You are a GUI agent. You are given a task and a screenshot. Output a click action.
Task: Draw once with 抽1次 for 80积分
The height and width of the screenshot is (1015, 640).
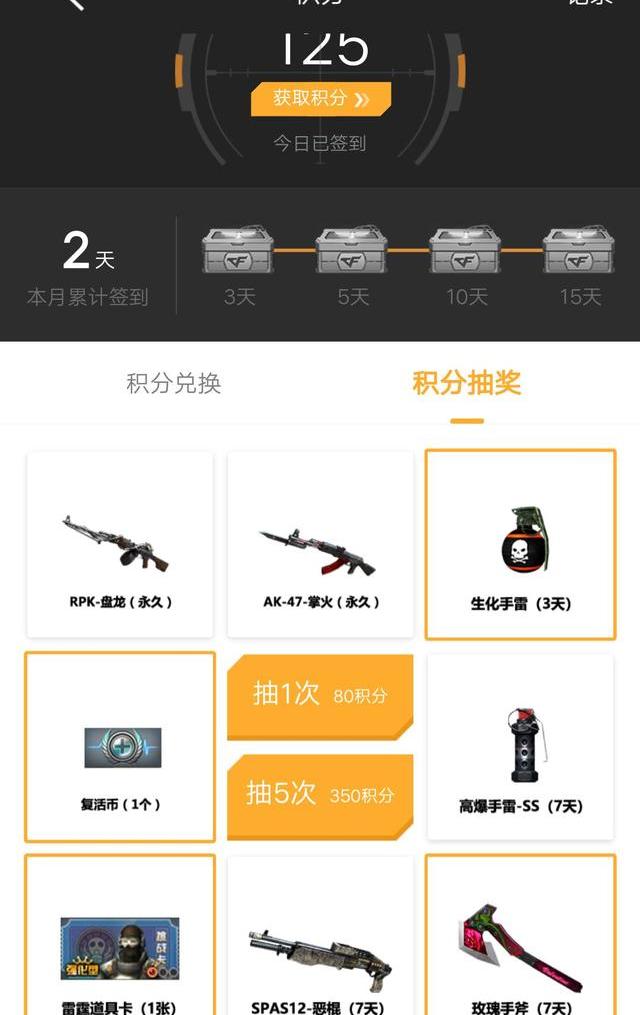pos(320,695)
